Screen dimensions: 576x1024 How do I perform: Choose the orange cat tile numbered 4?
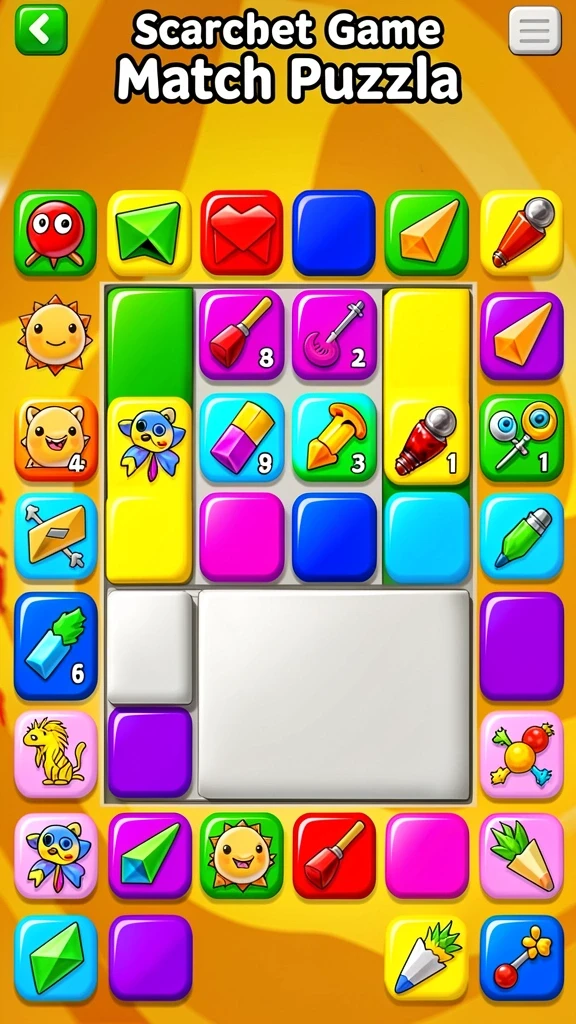pos(56,438)
